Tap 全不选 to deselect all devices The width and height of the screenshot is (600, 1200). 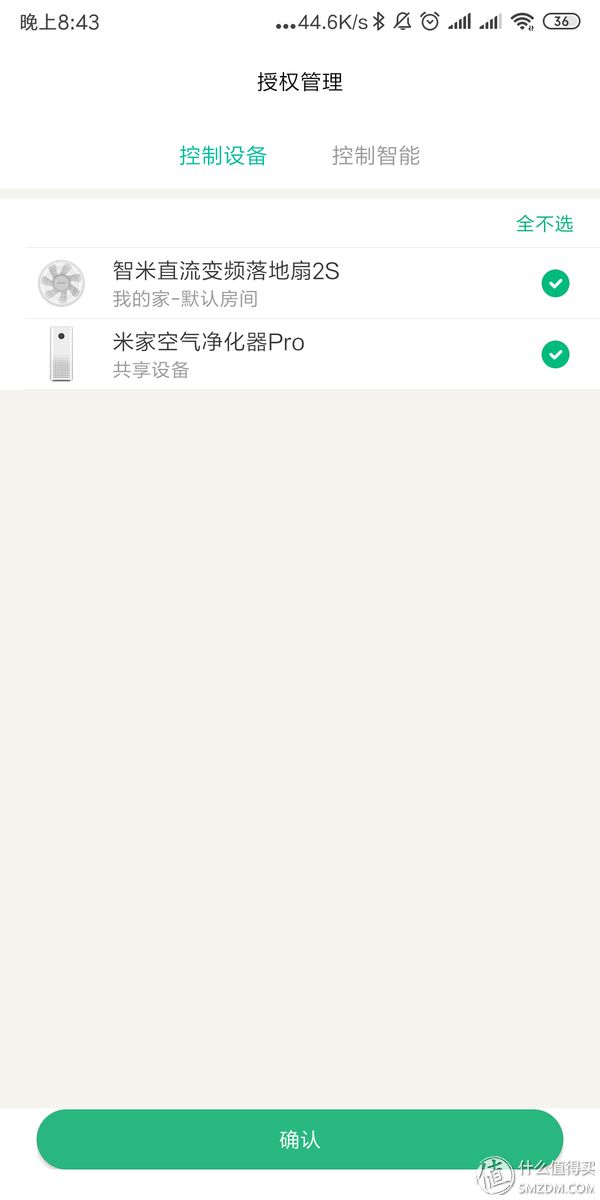(x=545, y=224)
